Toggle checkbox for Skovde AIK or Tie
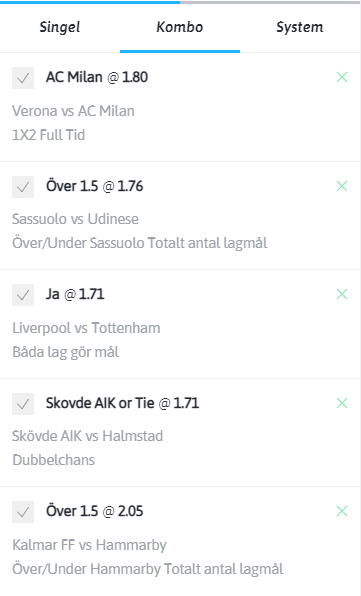Viewport: 361px width, 596px height. (x=23, y=404)
